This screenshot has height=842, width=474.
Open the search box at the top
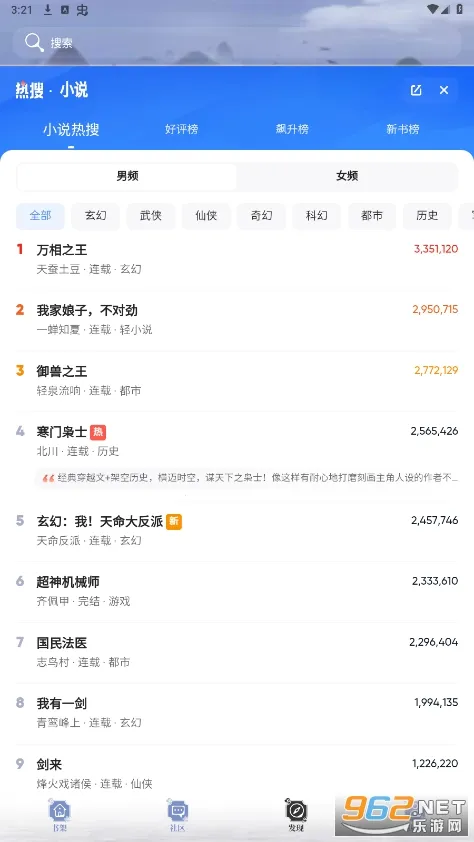[237, 42]
